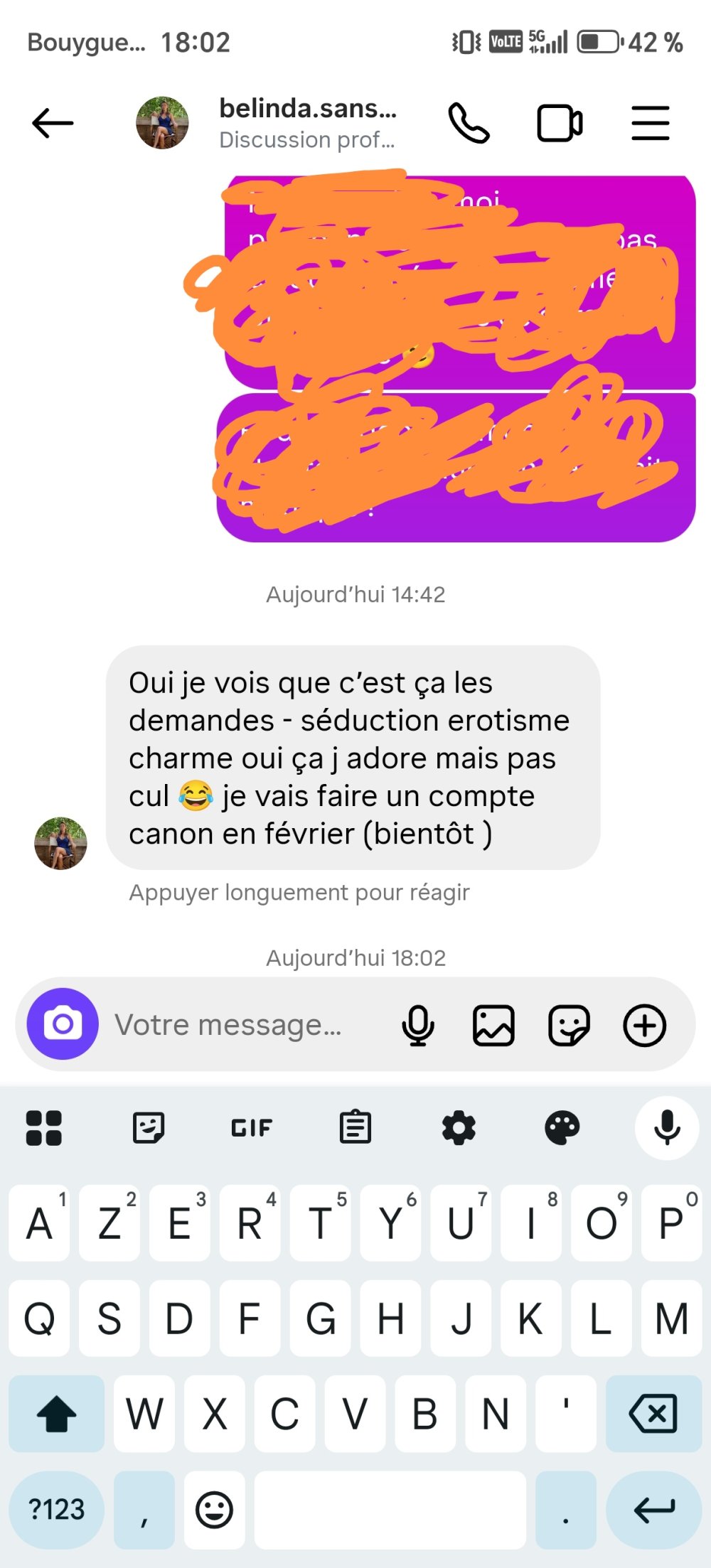Start voice typing from the keyboard microphone

[667, 1128]
